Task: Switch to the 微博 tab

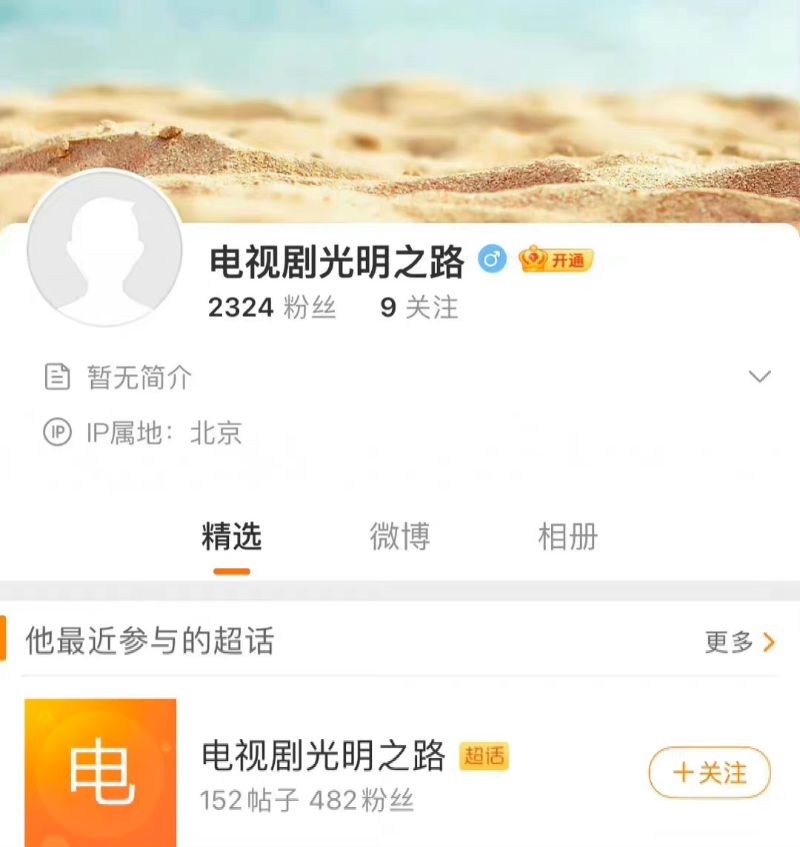Action: coord(399,537)
